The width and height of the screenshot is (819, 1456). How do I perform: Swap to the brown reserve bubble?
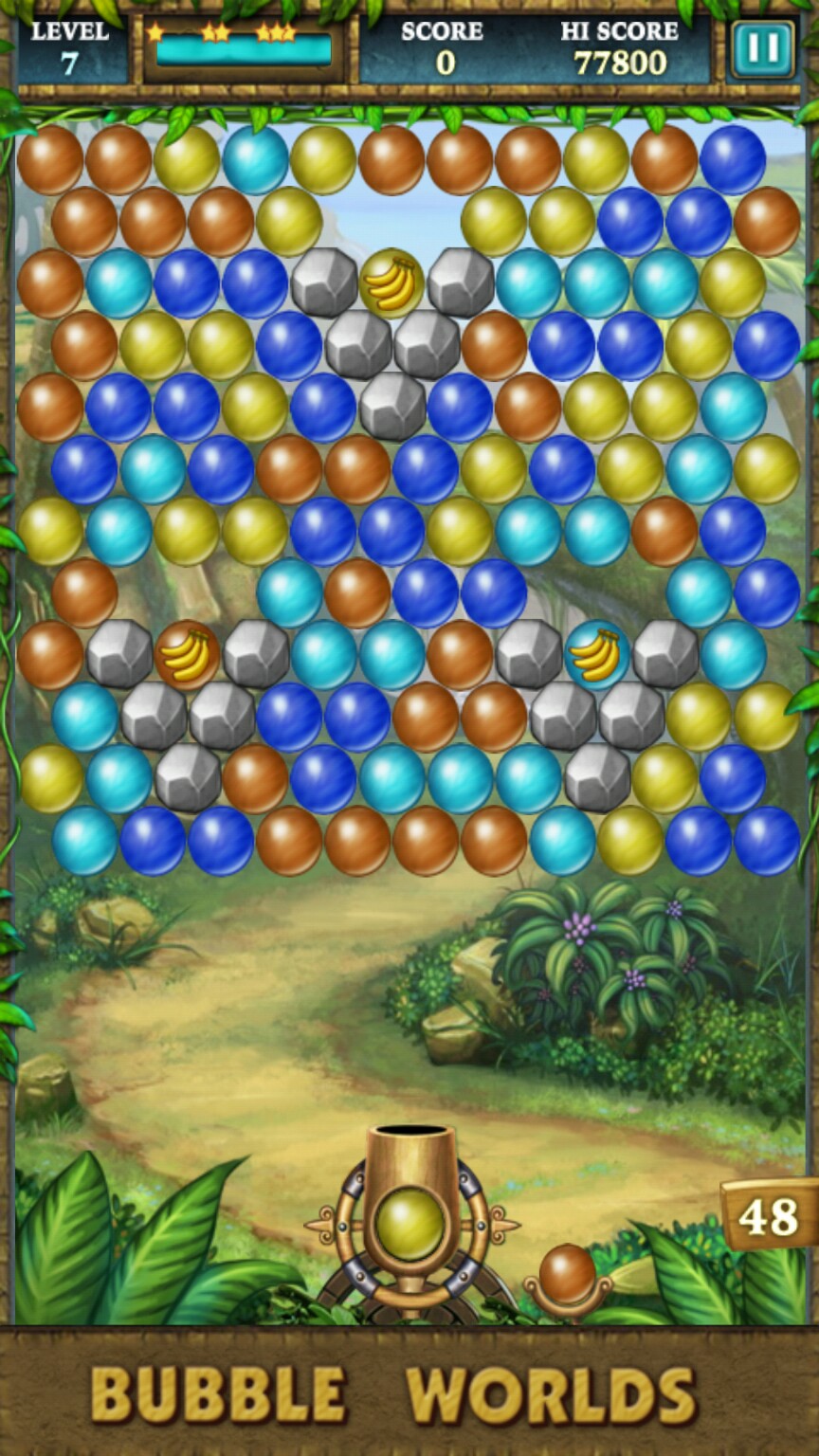point(567,1273)
